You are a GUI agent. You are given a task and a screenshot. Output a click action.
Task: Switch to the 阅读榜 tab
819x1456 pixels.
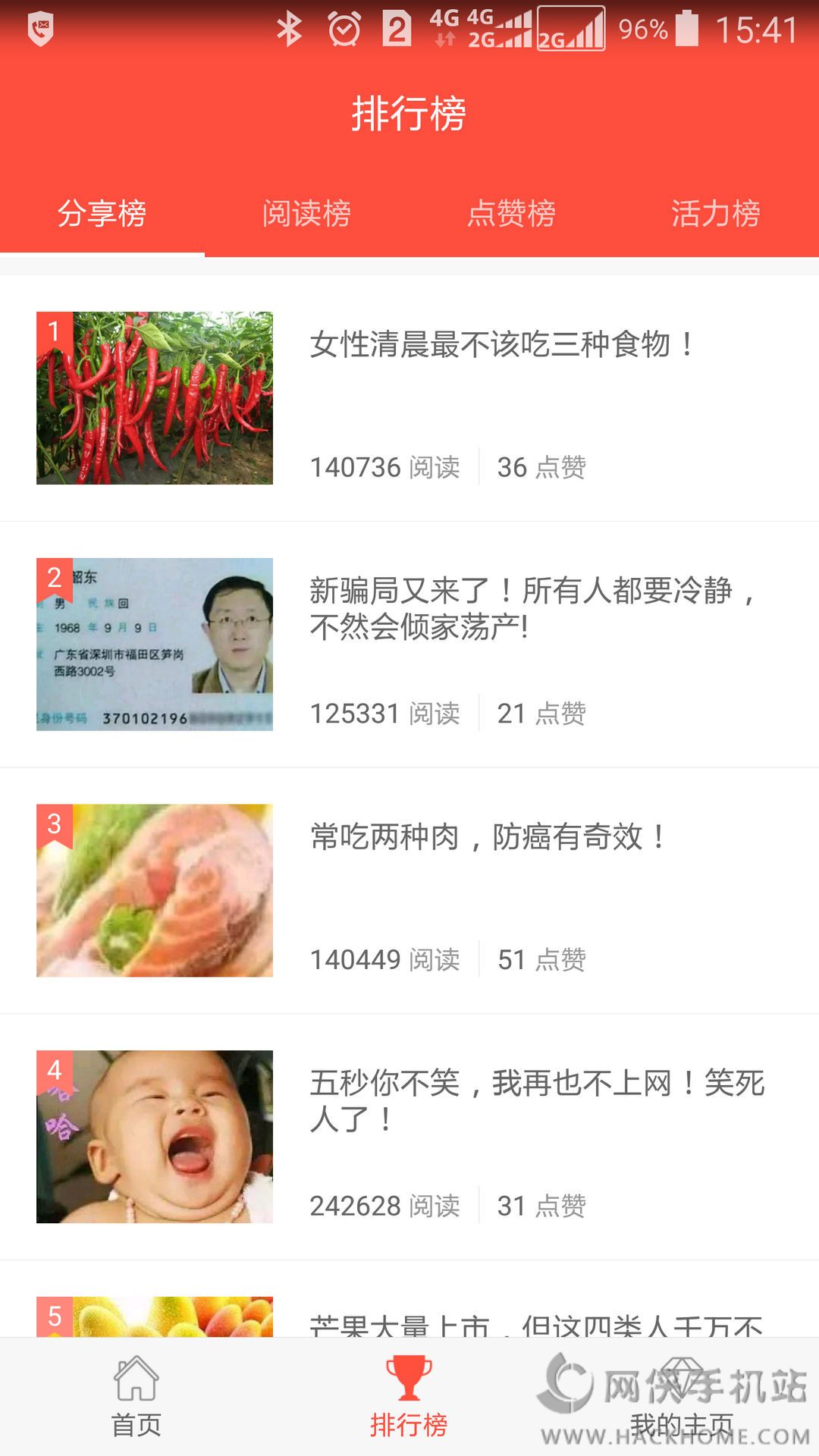pyautogui.click(x=306, y=213)
